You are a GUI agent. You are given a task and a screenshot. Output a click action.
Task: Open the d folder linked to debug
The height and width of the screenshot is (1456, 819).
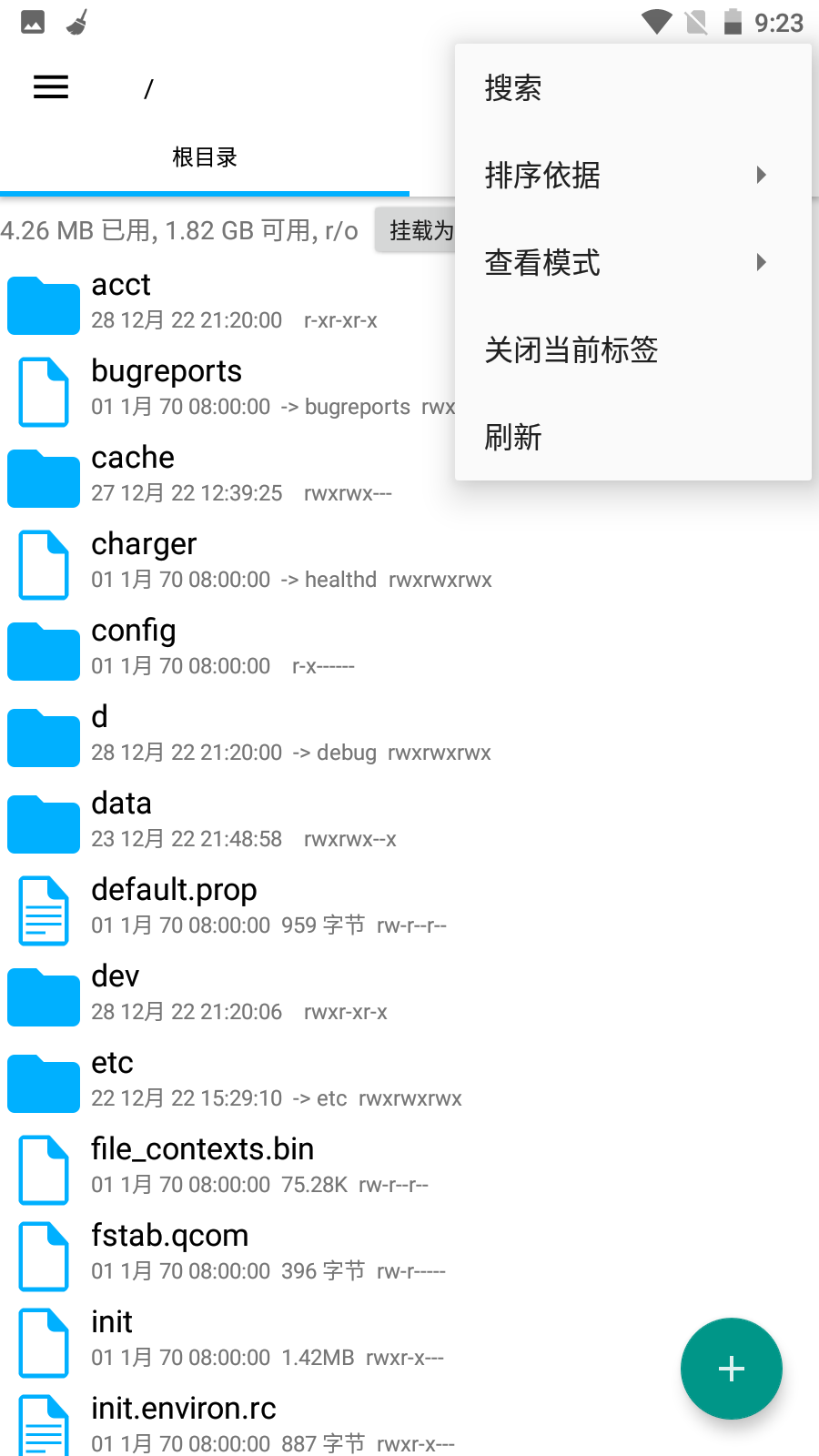click(x=409, y=734)
